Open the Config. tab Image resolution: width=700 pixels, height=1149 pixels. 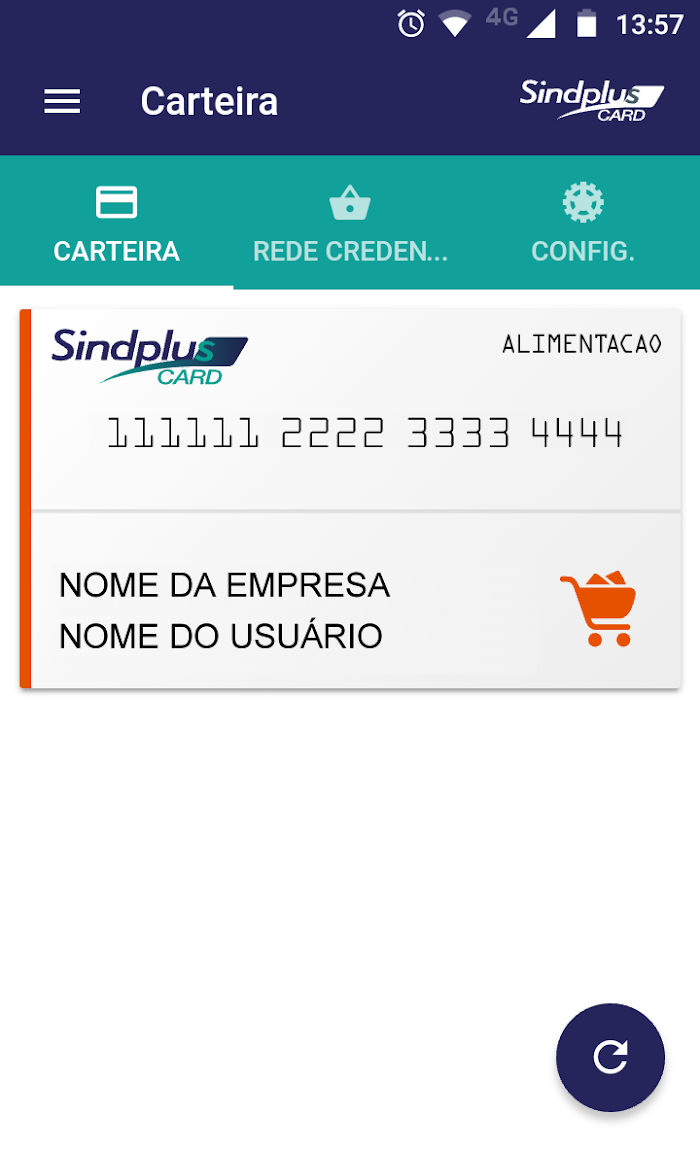point(583,223)
